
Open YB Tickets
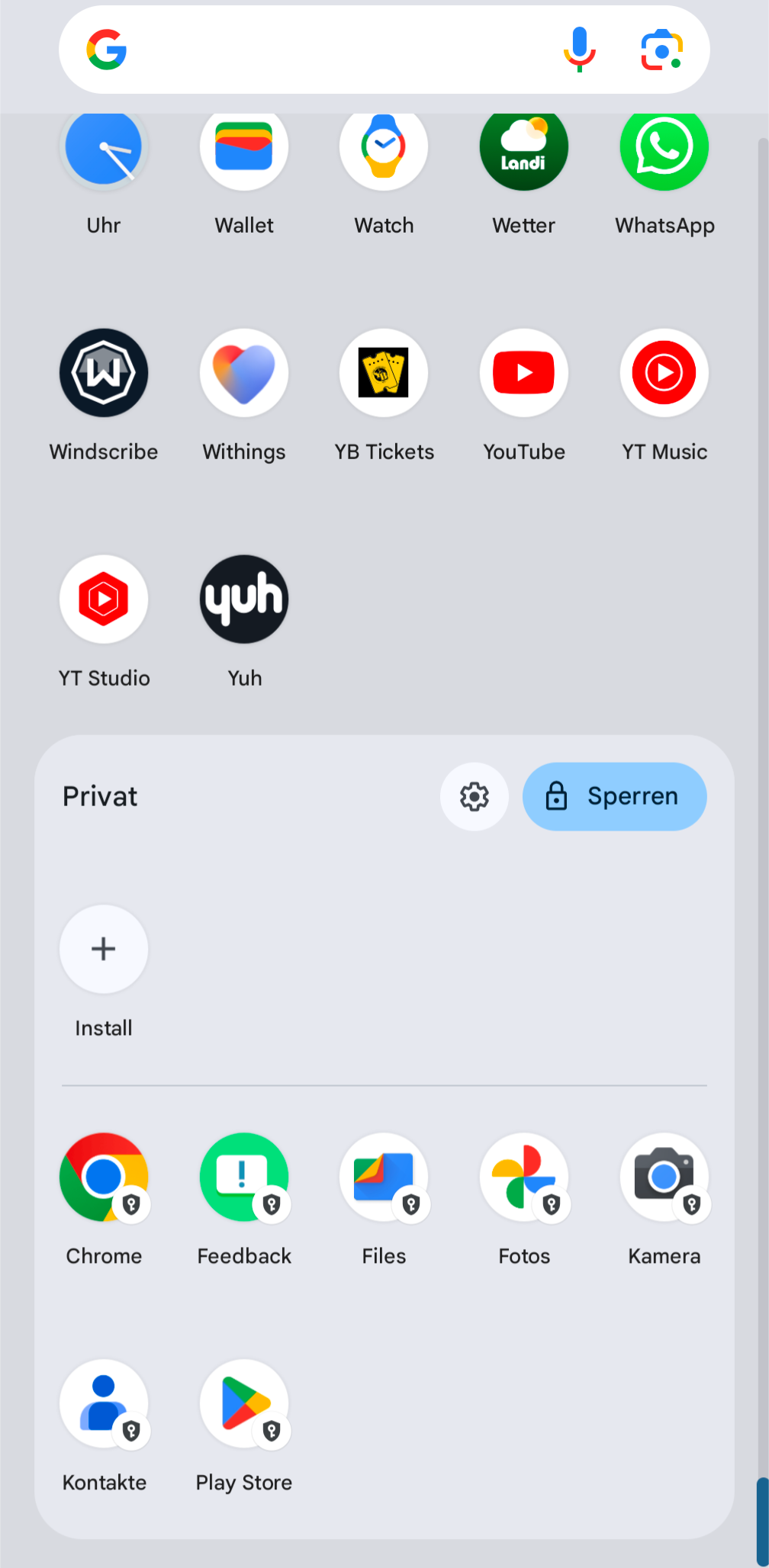point(384,373)
